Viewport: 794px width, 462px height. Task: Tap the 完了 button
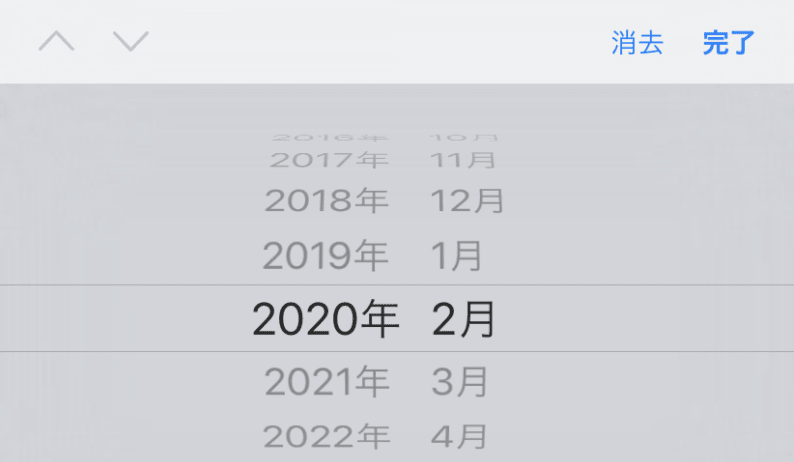728,43
